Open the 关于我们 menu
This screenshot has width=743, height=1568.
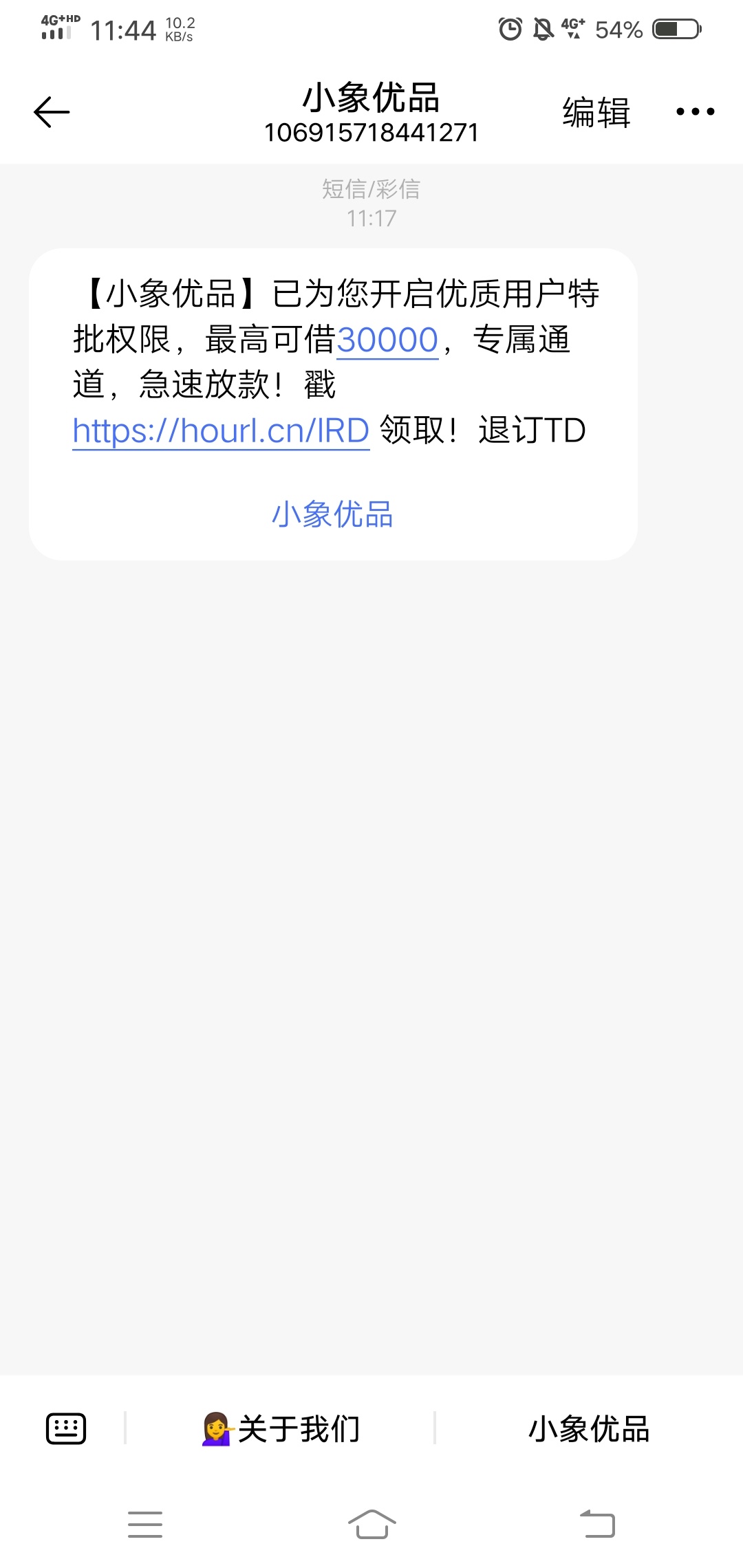281,1429
